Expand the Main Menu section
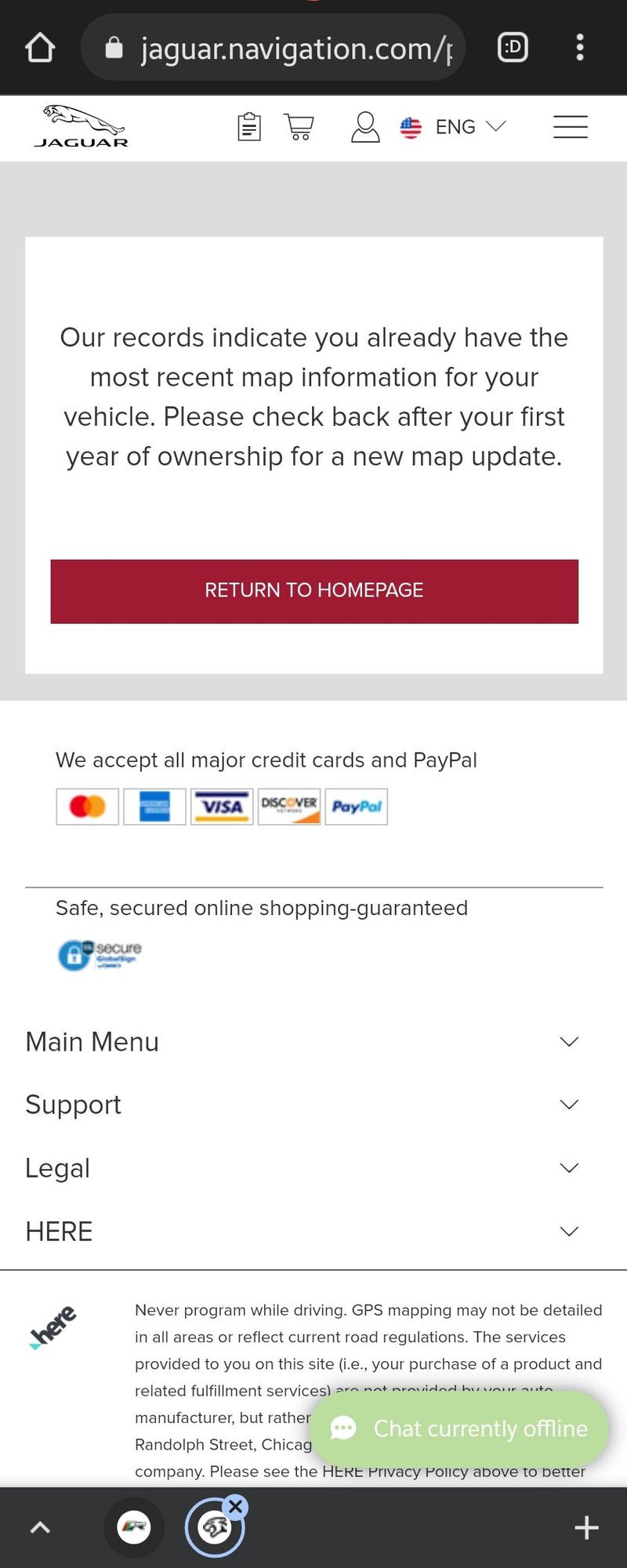 (302, 1041)
